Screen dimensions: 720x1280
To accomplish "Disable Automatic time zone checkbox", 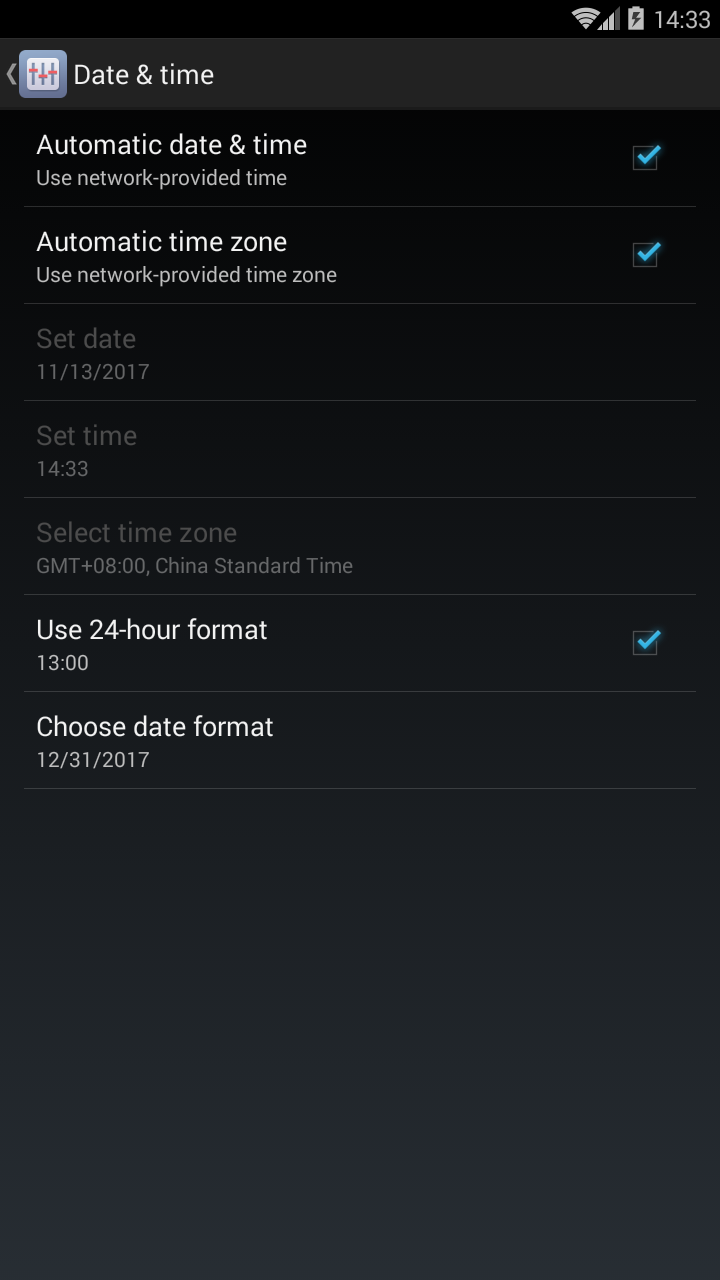I will 646,254.
